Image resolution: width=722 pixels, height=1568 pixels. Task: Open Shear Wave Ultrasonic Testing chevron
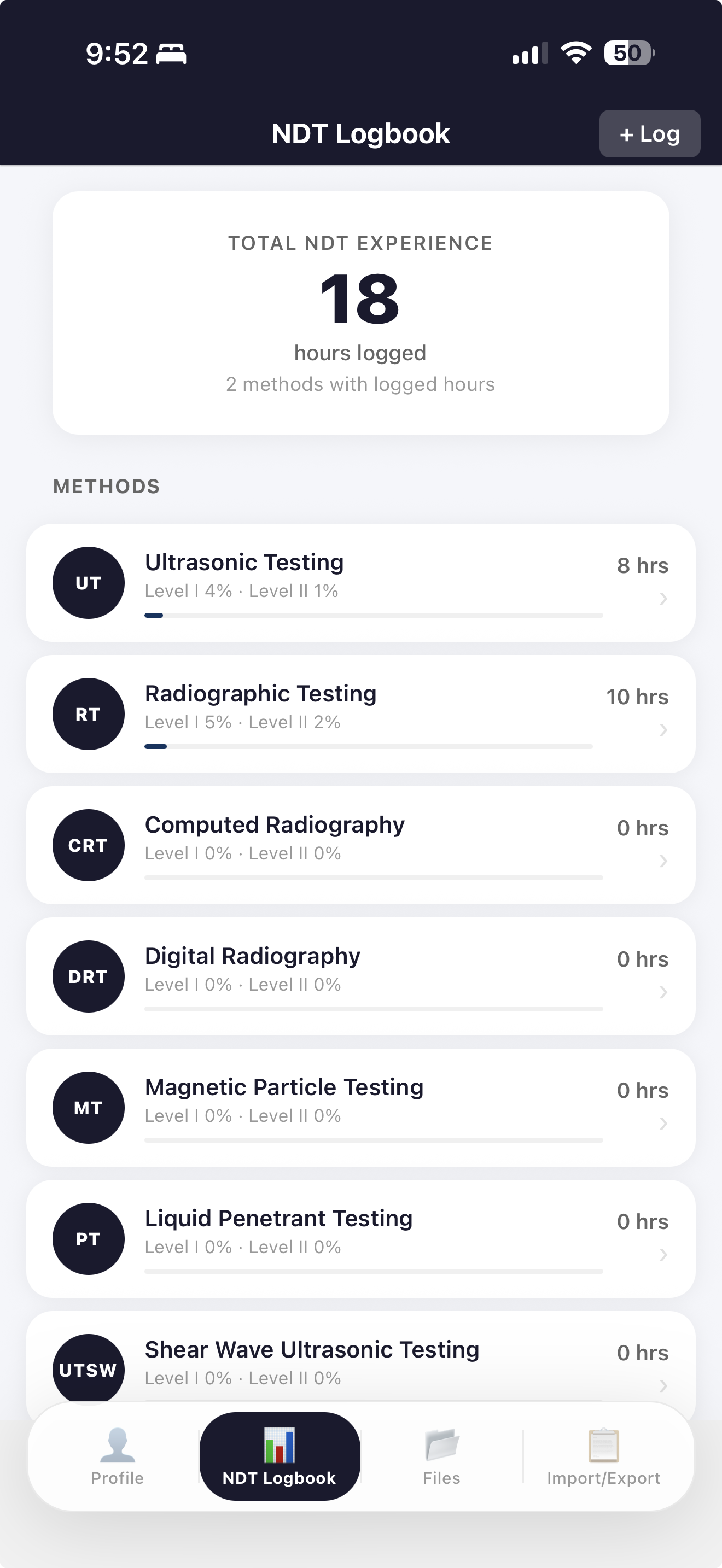click(x=663, y=1386)
